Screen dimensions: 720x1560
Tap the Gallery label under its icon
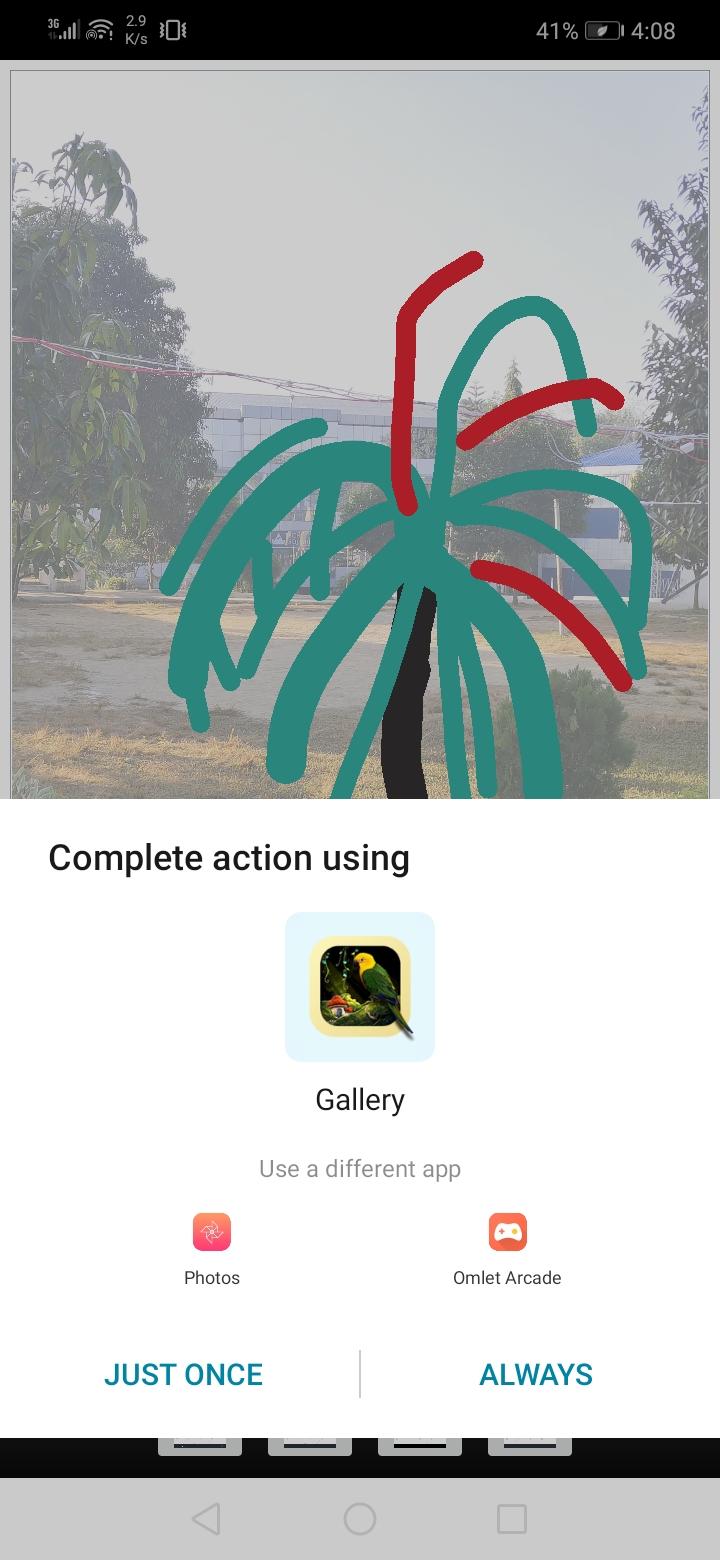tap(360, 1099)
